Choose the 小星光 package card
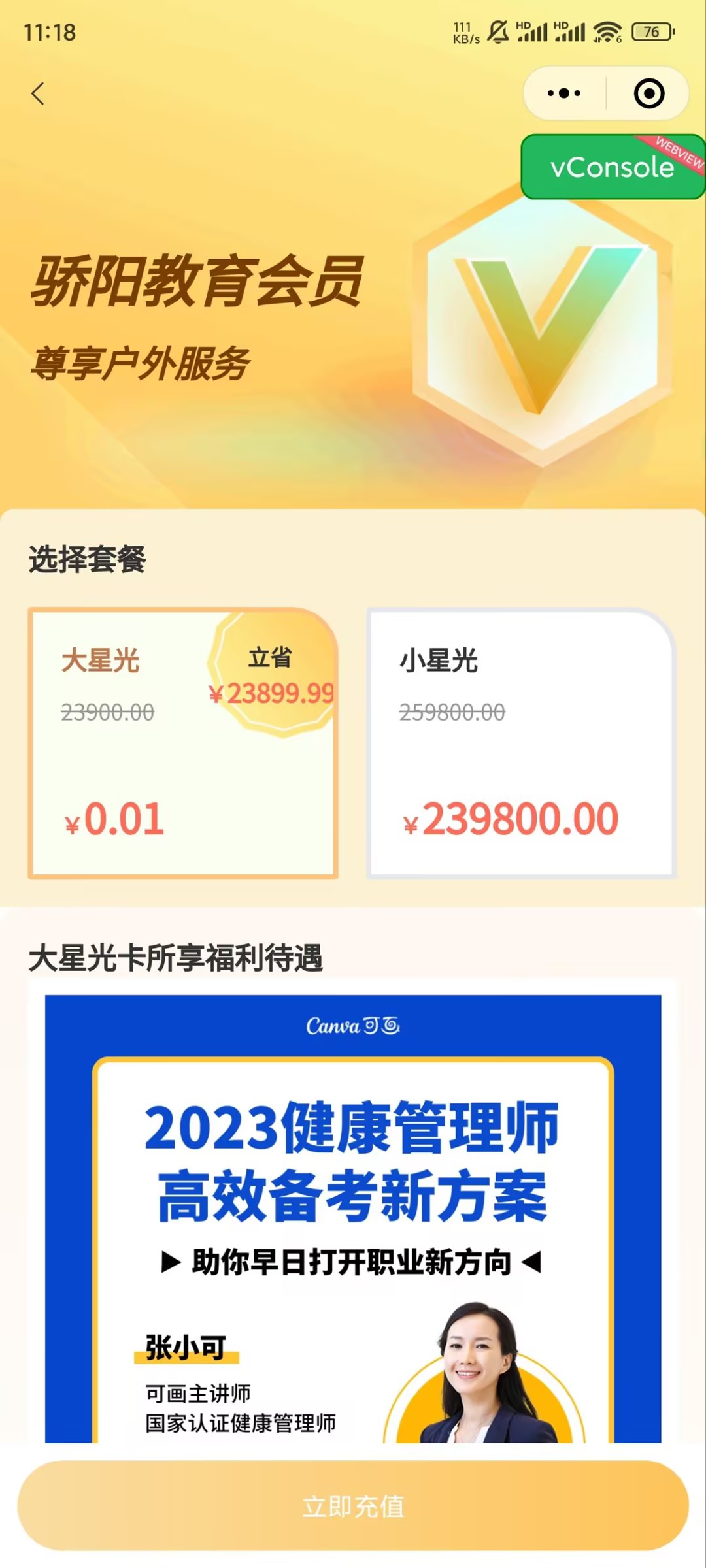The image size is (706, 1568). click(521, 743)
